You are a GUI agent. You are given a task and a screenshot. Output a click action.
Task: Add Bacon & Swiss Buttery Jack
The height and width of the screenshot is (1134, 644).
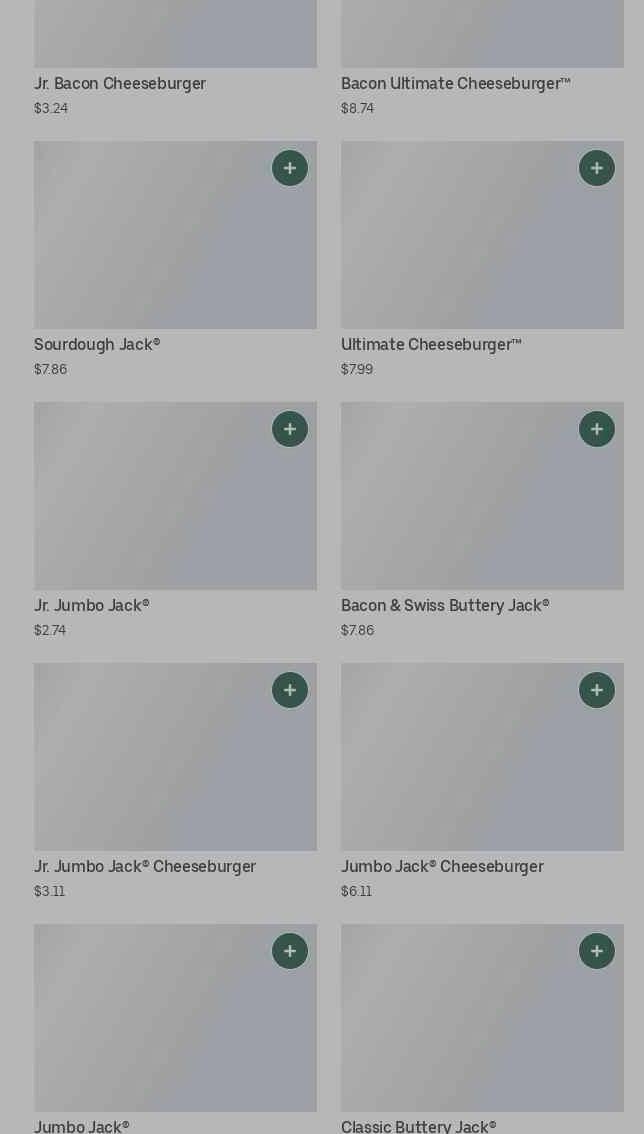(596, 429)
